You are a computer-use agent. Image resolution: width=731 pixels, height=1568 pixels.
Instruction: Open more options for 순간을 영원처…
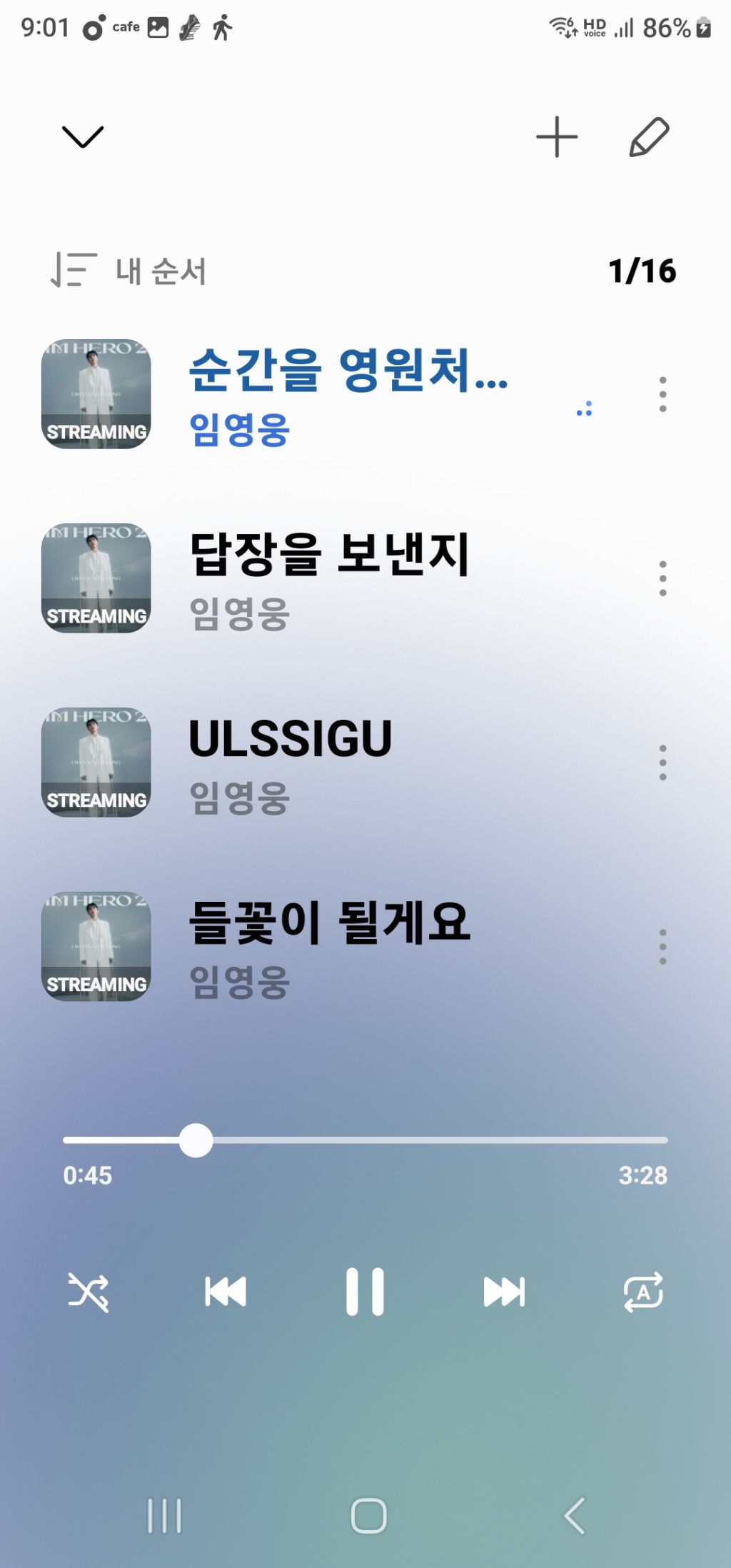[x=663, y=394]
